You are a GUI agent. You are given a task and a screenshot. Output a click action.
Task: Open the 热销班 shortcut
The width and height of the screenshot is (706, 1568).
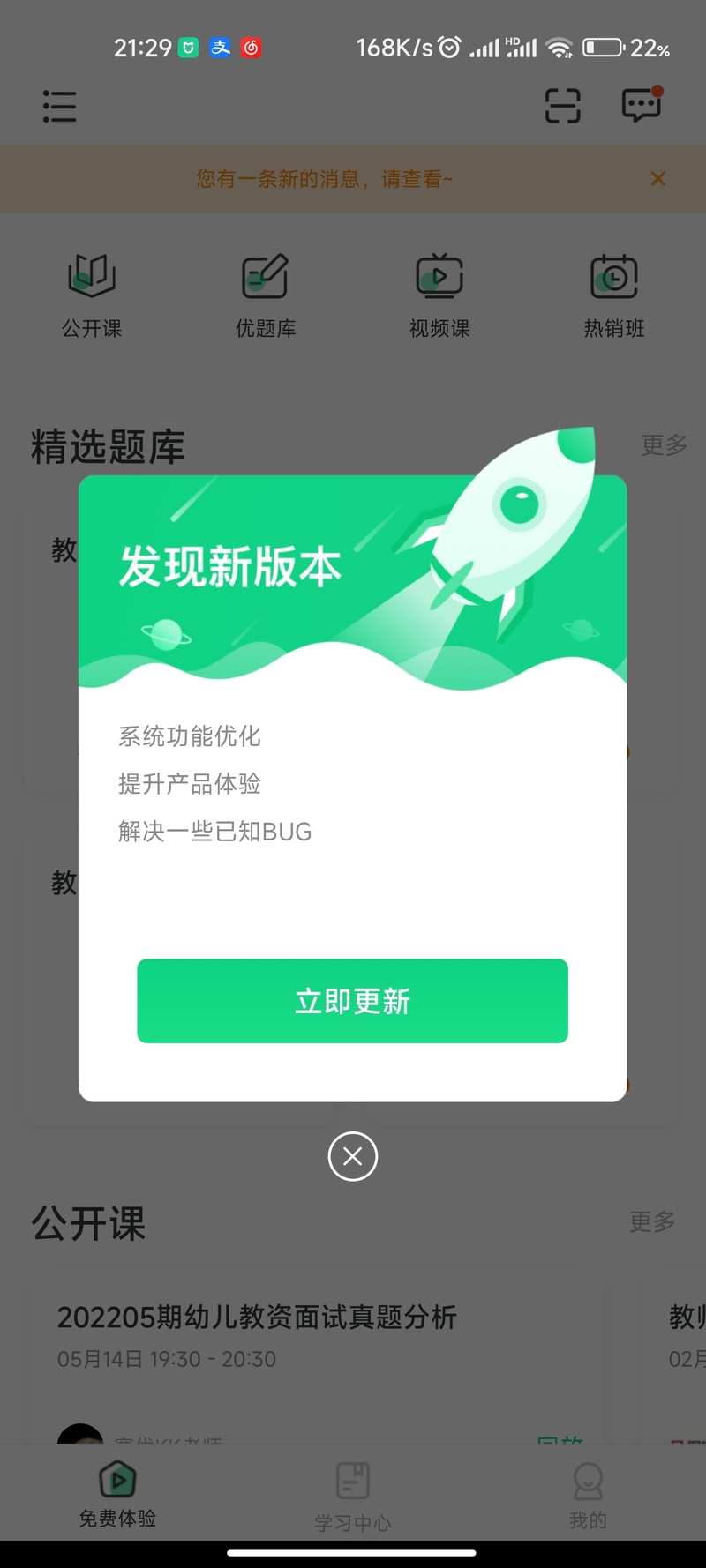[614, 297]
